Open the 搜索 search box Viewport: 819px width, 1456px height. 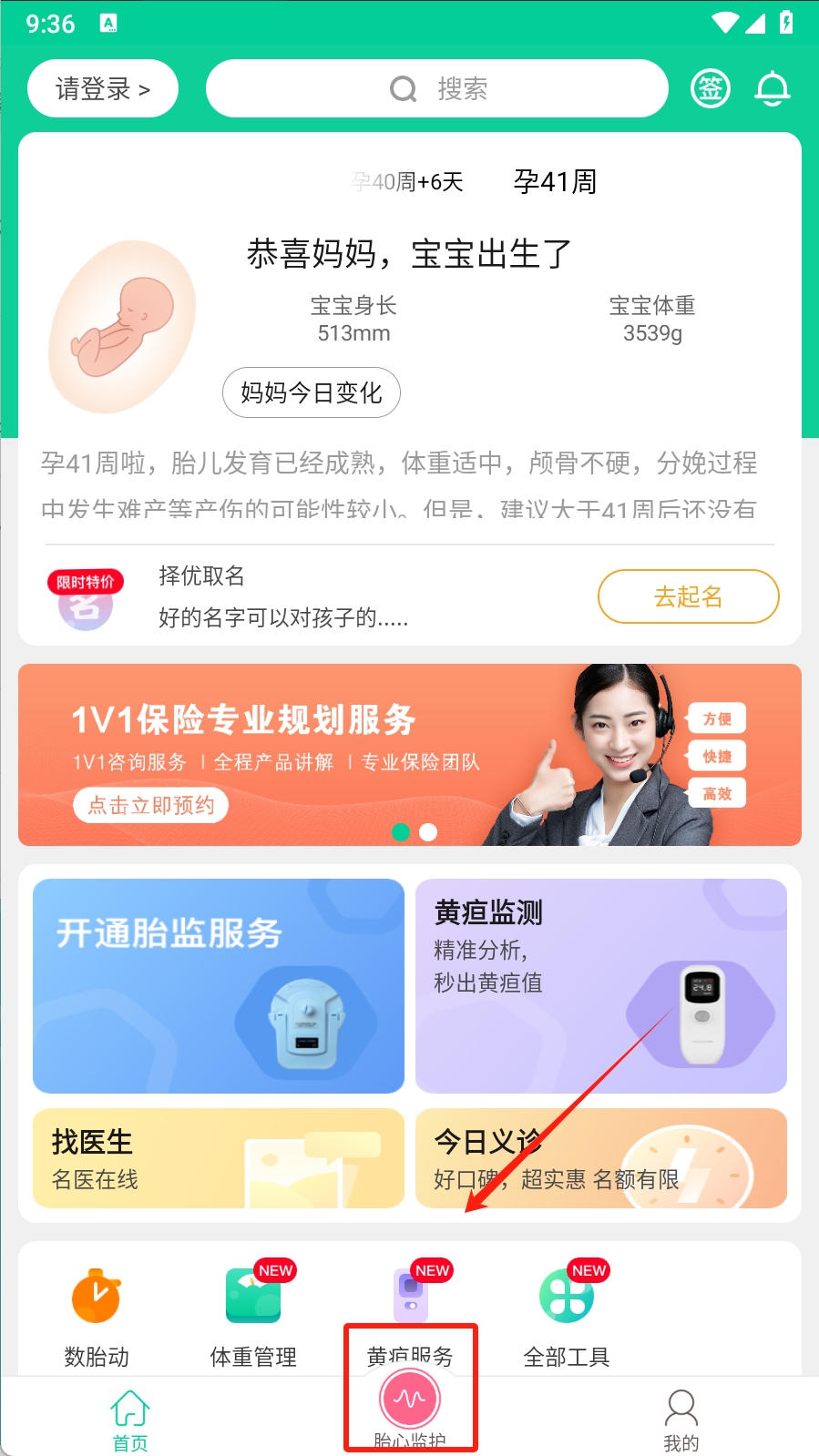tap(437, 88)
